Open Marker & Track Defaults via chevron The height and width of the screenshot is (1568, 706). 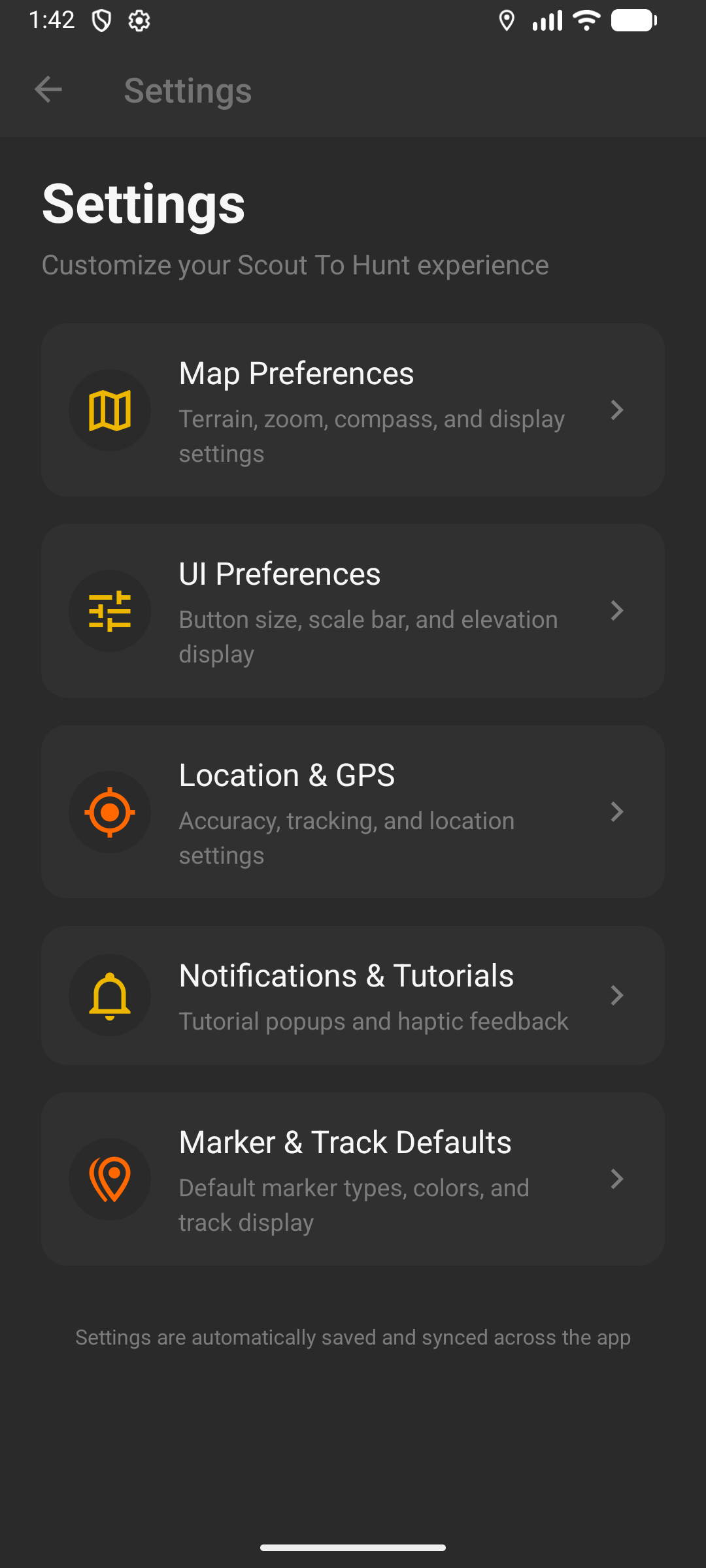616,1179
